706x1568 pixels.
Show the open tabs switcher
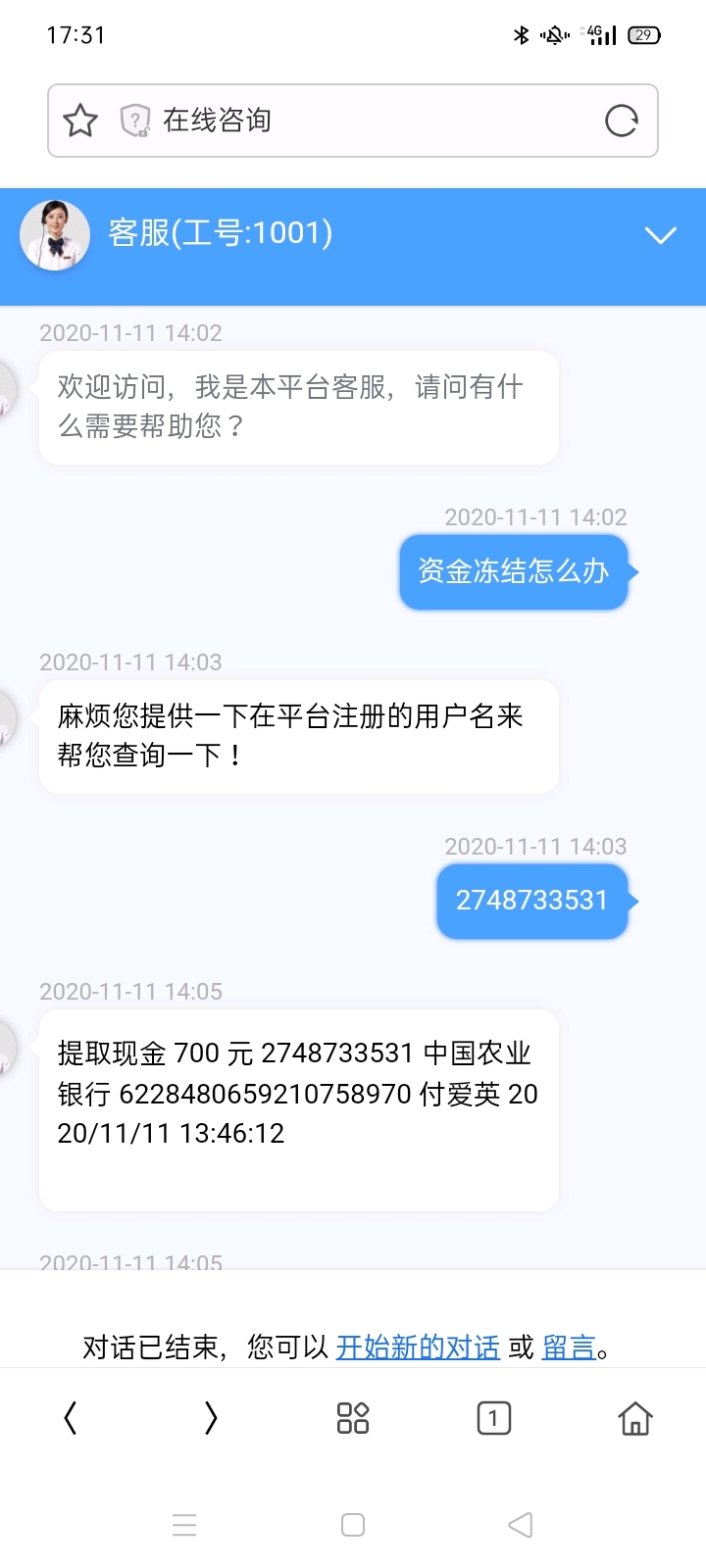pos(493,1418)
